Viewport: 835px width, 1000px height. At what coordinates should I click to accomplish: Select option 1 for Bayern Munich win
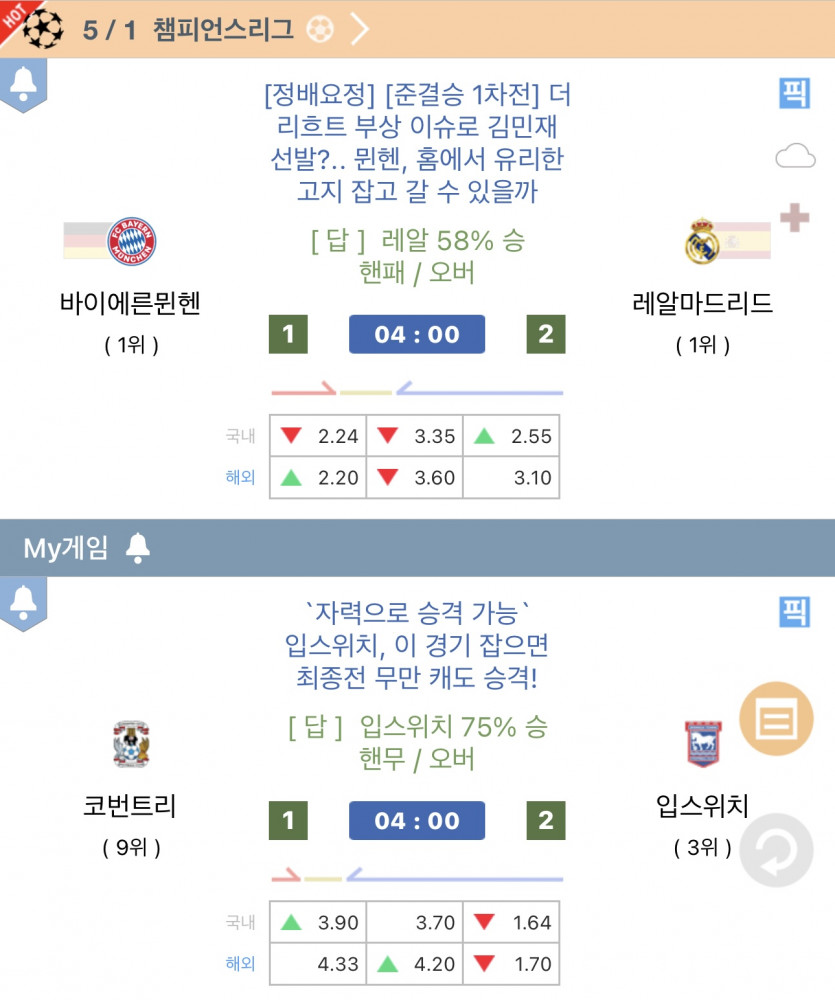[288, 334]
